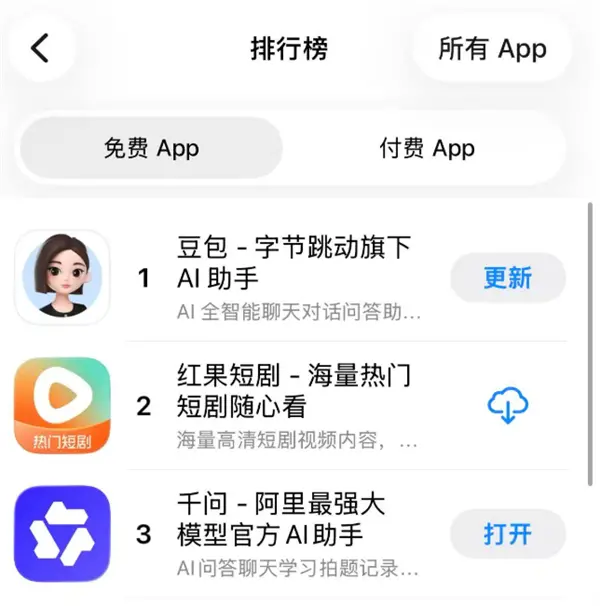
Task: Download 红果短剧 via the cloud icon
Action: pyautogui.click(x=507, y=405)
